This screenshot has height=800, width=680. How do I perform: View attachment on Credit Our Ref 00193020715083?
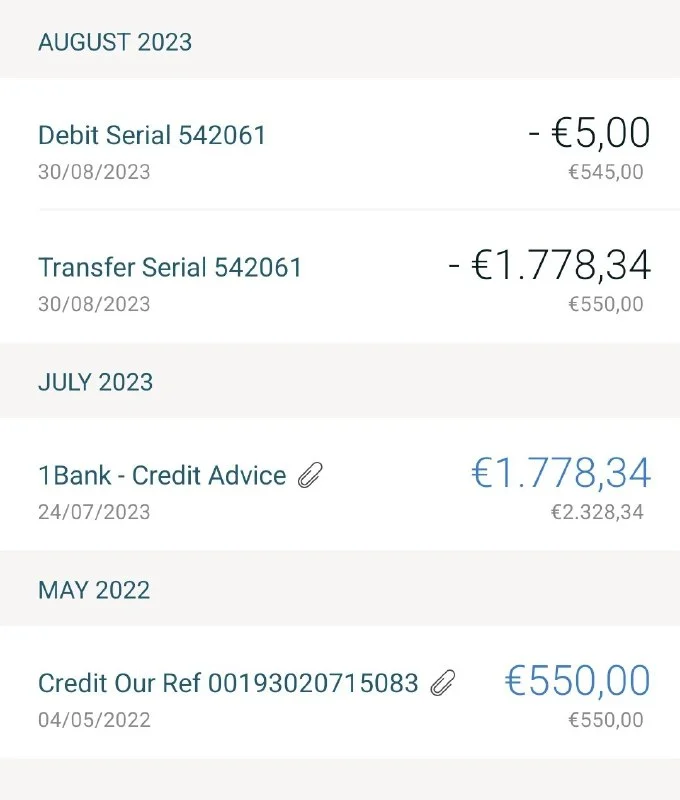tap(443, 684)
